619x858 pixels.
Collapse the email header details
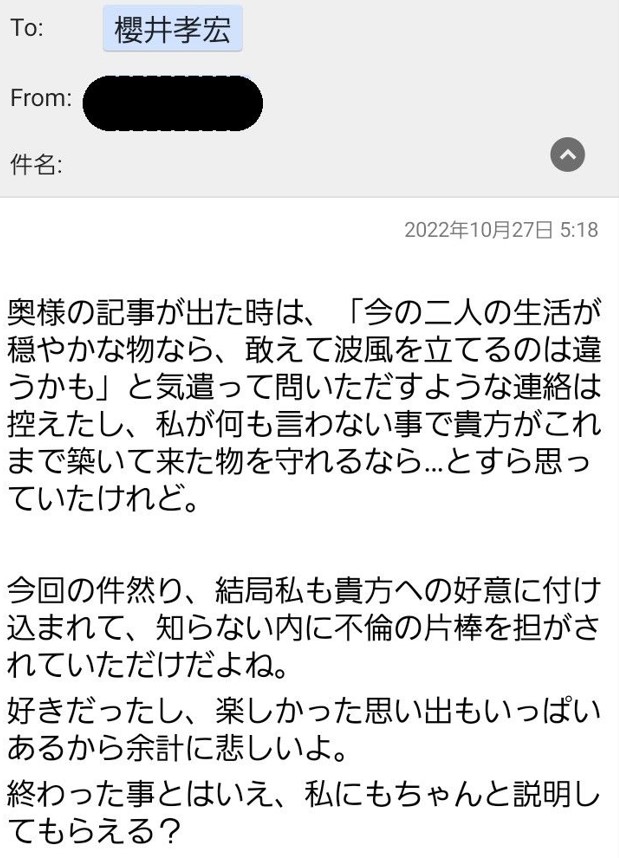pos(568,155)
